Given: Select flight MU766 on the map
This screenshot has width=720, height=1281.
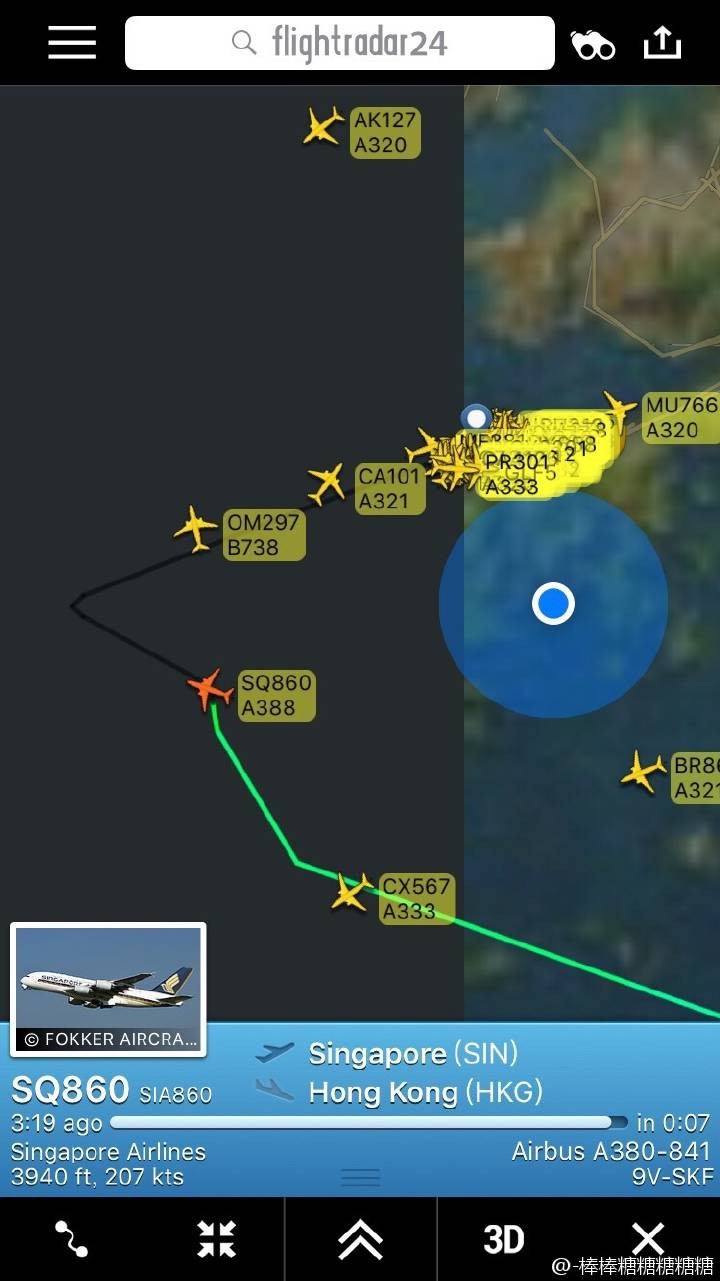Looking at the screenshot, I should (619, 408).
